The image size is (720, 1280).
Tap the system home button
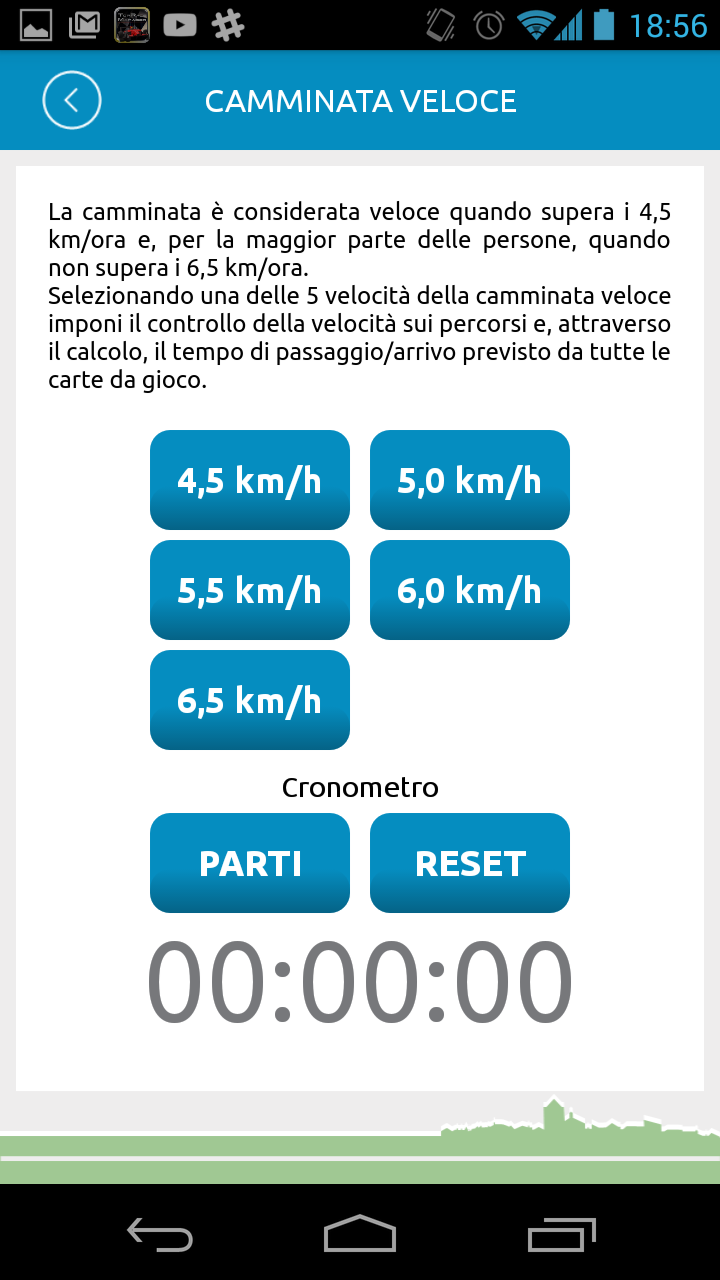[x=360, y=1233]
